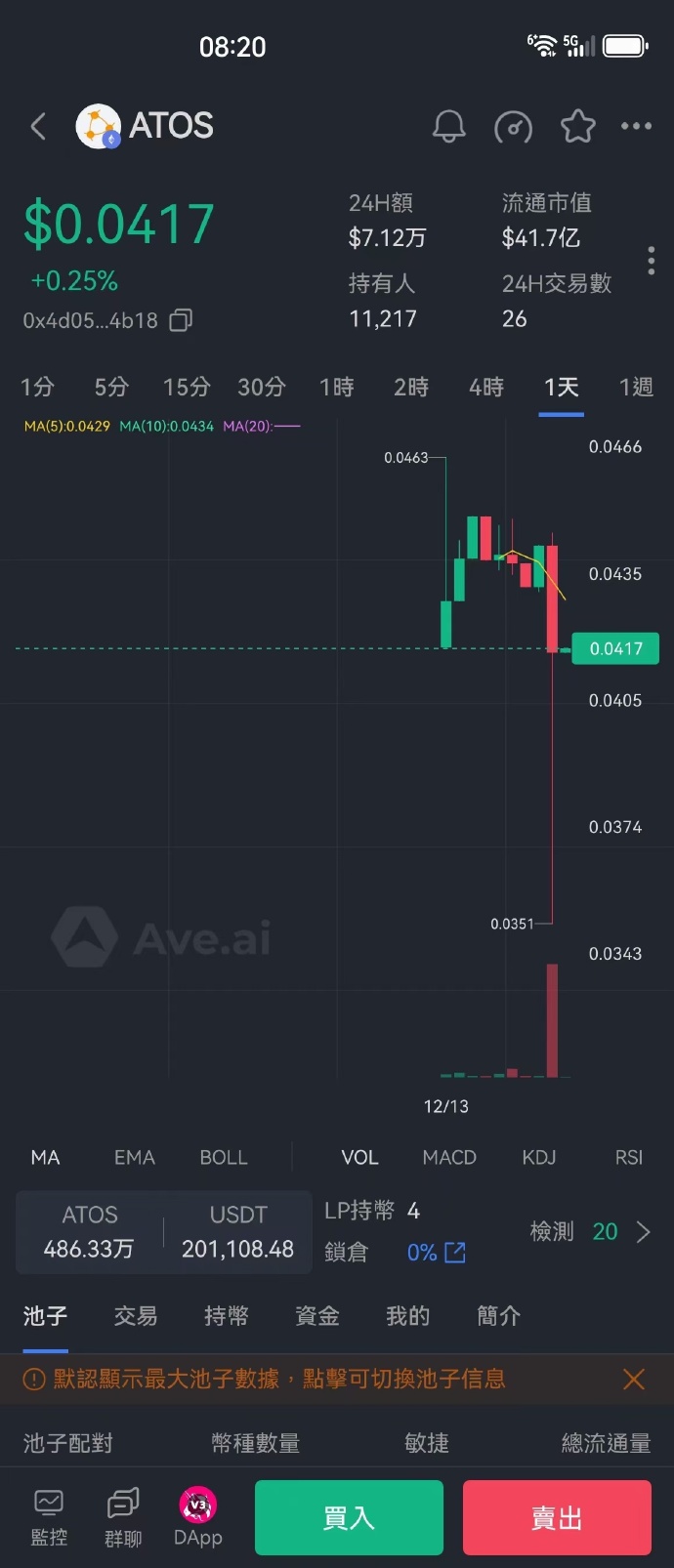Open the 簡介 tab
The width and height of the screenshot is (674, 1568).
[499, 1316]
